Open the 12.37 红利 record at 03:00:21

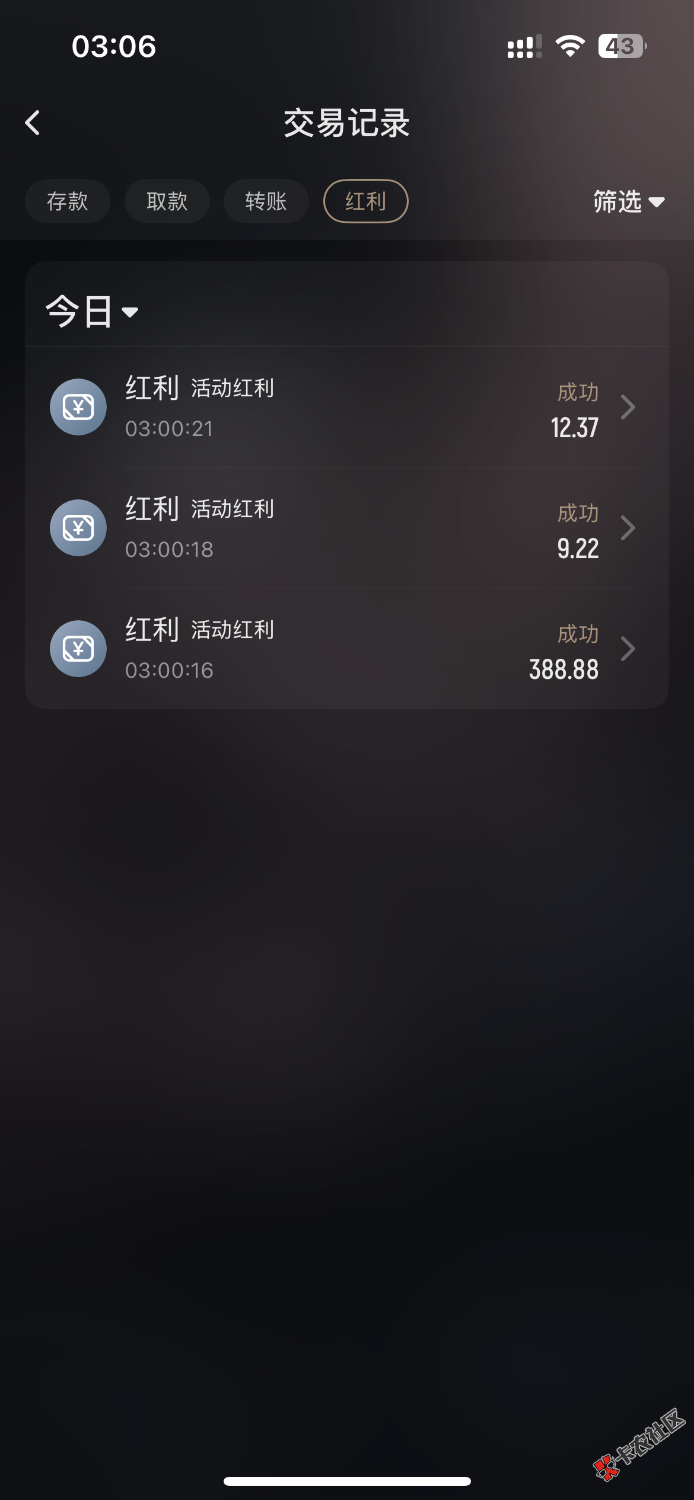pyautogui.click(x=347, y=407)
